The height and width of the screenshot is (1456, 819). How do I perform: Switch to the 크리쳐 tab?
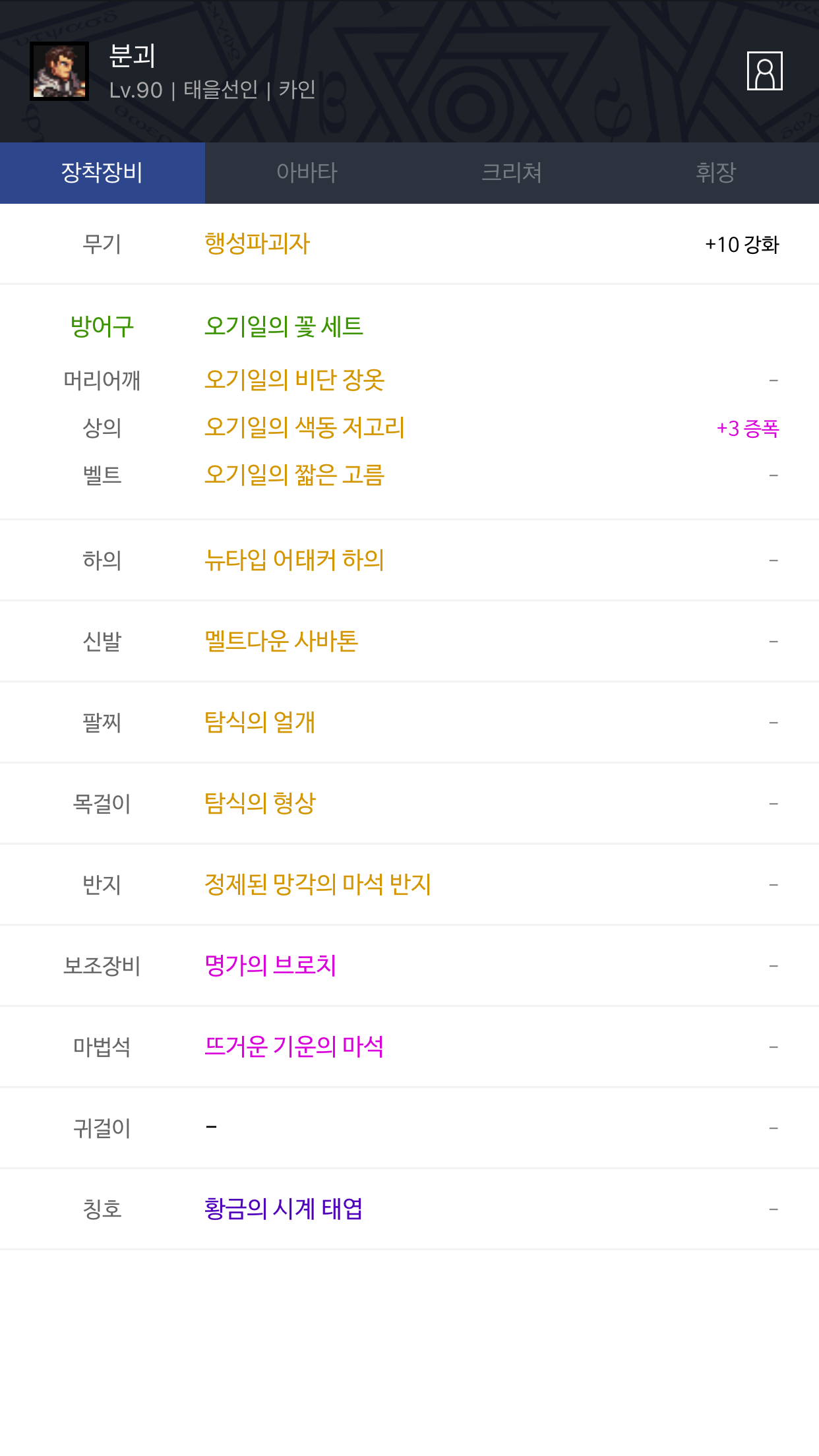[512, 173]
